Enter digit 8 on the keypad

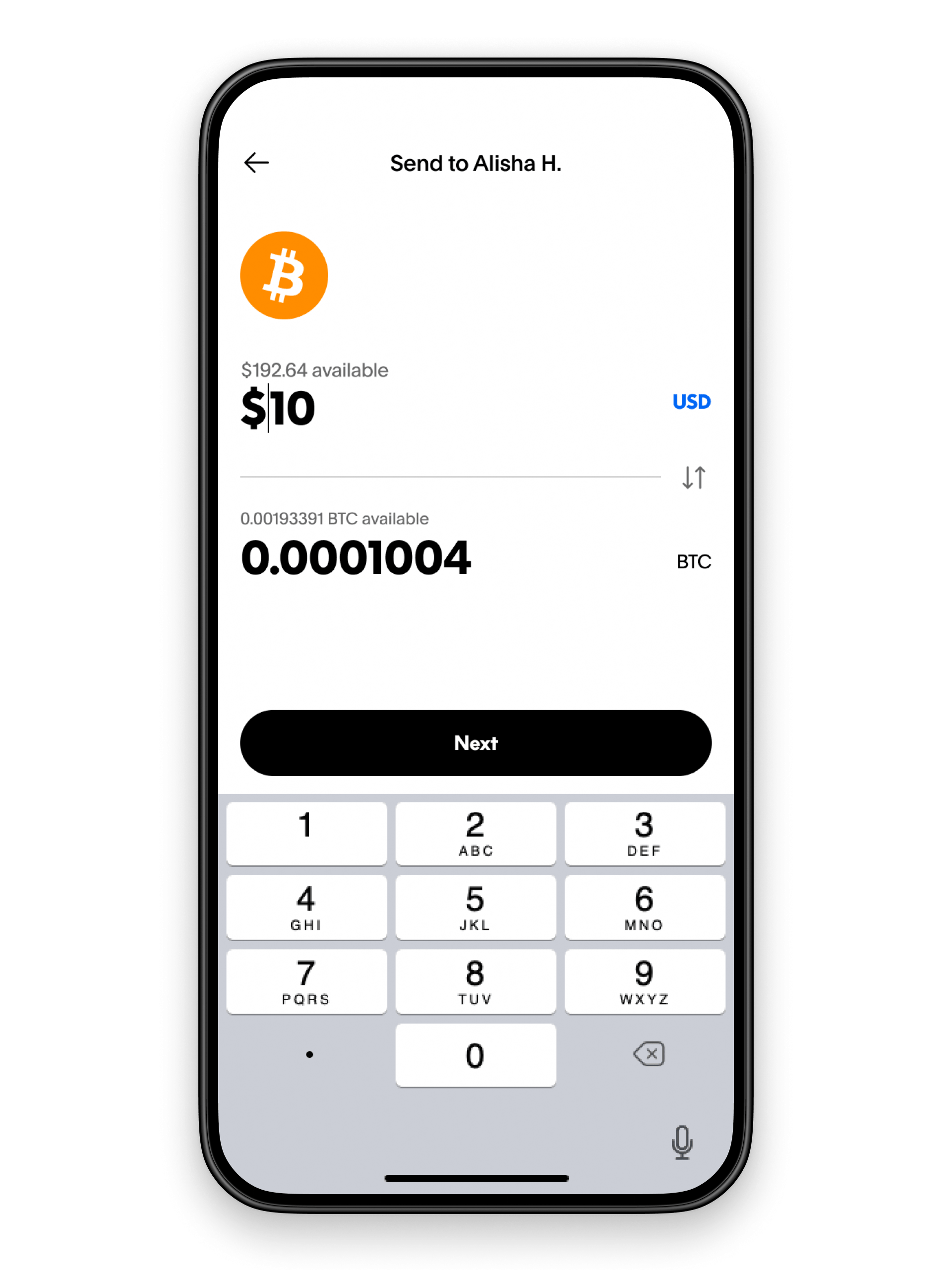coord(476,981)
